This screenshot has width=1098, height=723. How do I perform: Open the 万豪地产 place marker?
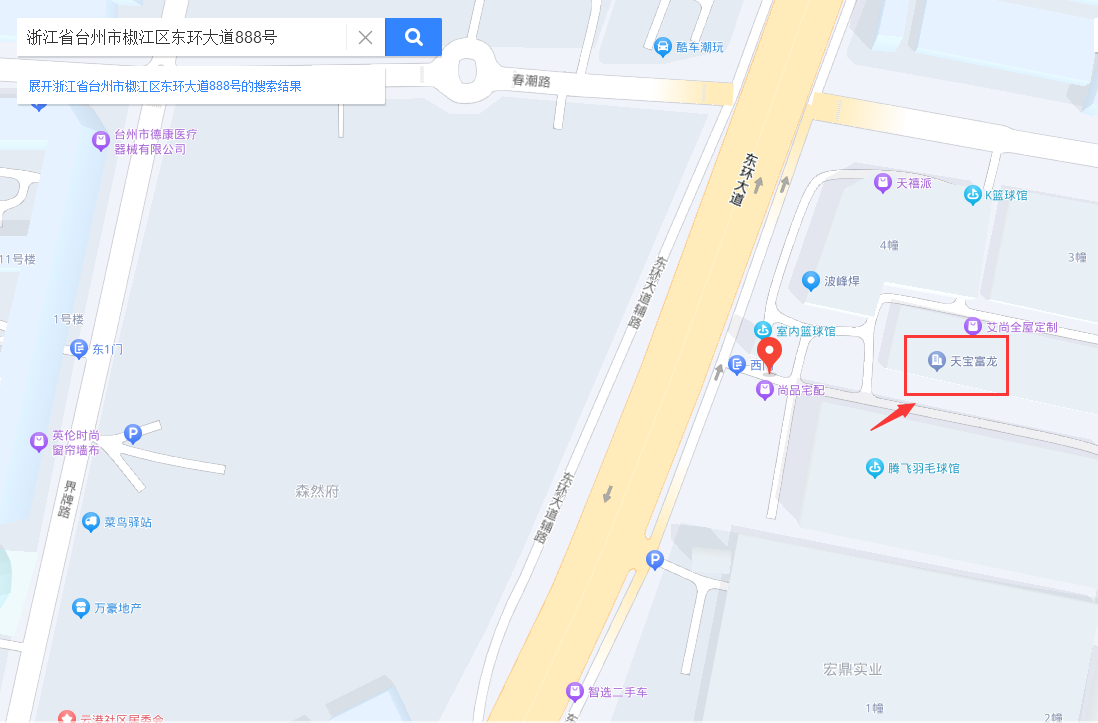tap(81, 608)
